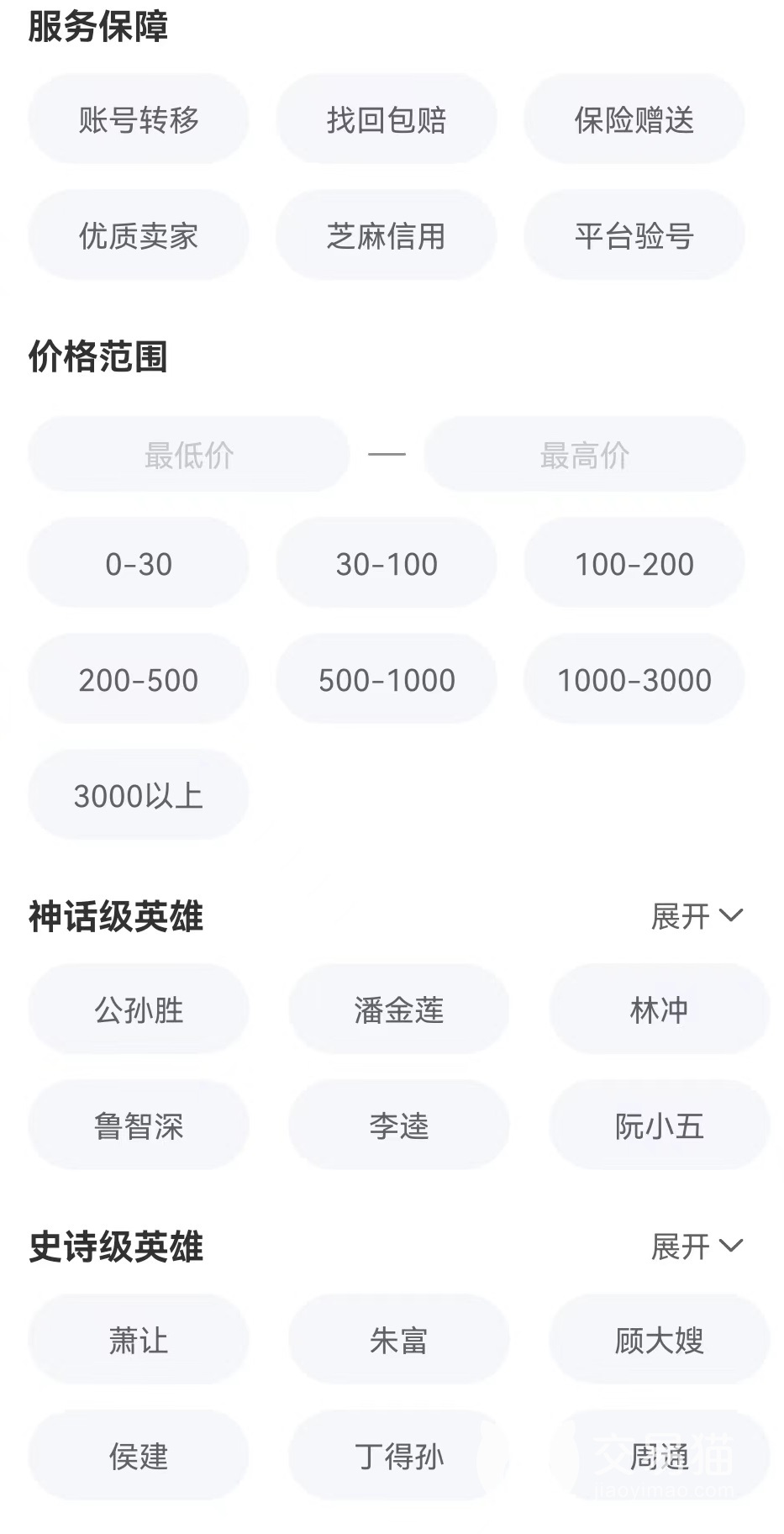Choose price range 30-100

point(387,563)
